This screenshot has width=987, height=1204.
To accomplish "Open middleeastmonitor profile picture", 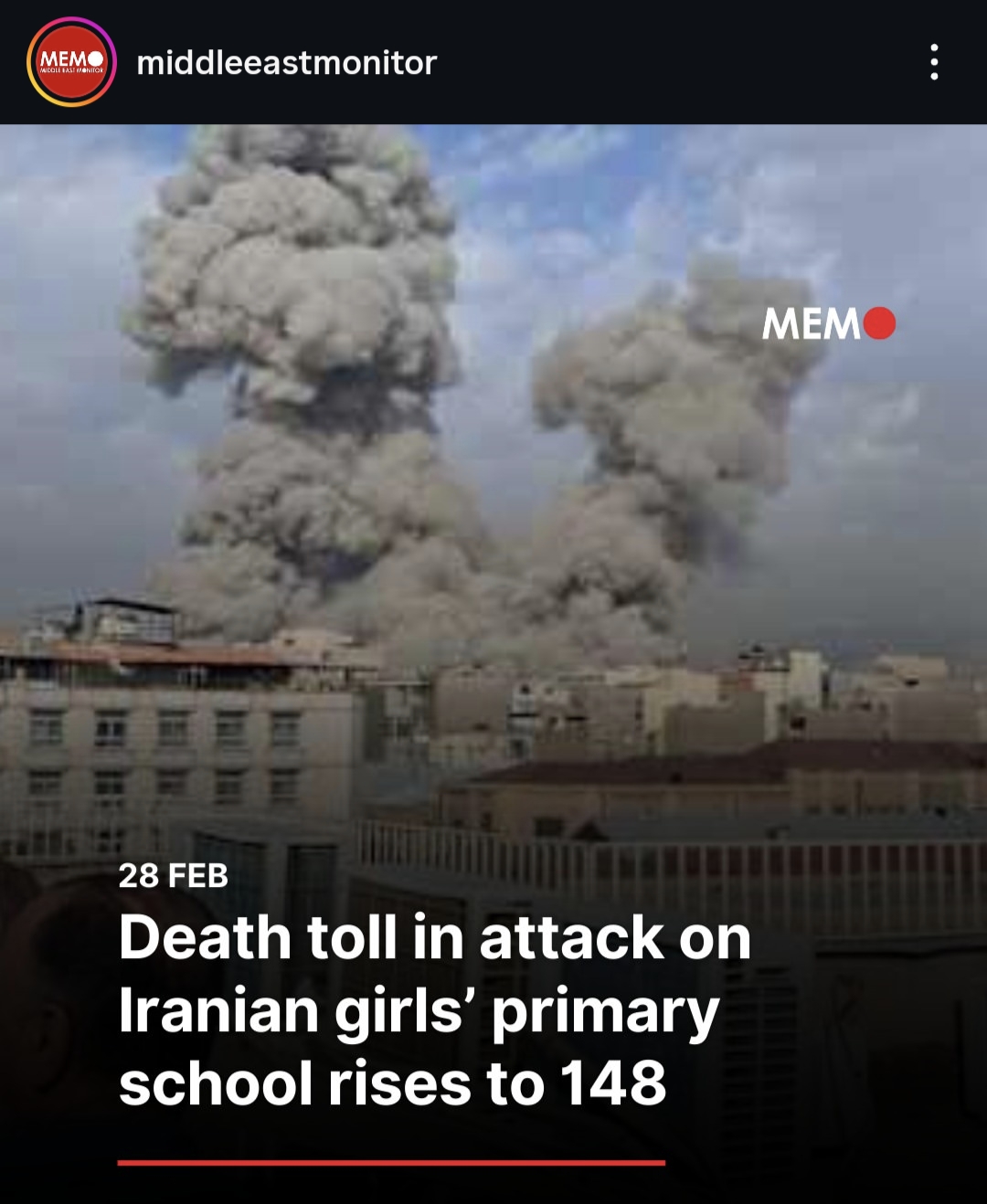I will 71,62.
